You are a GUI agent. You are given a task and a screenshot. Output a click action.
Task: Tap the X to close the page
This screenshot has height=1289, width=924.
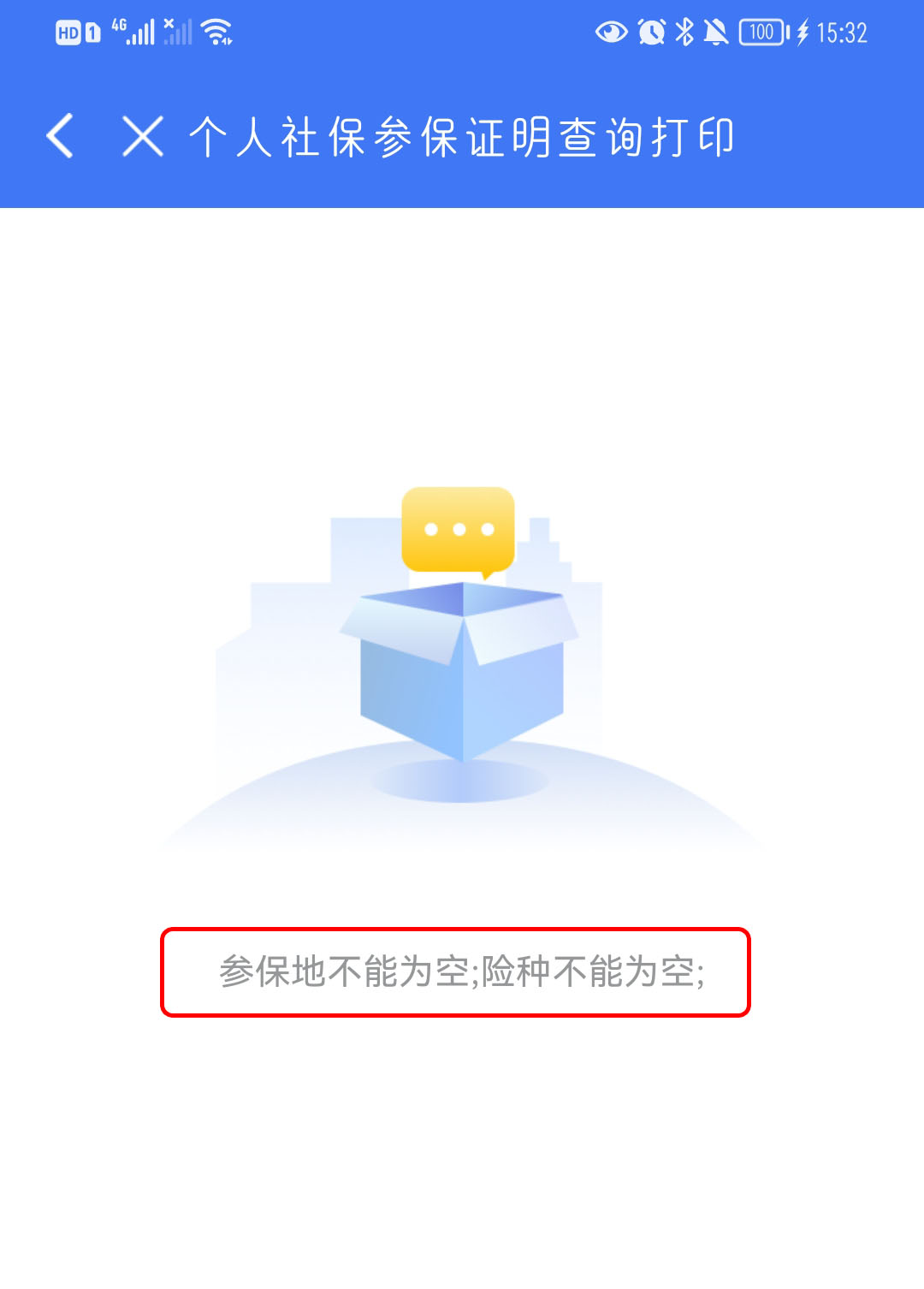[142, 137]
